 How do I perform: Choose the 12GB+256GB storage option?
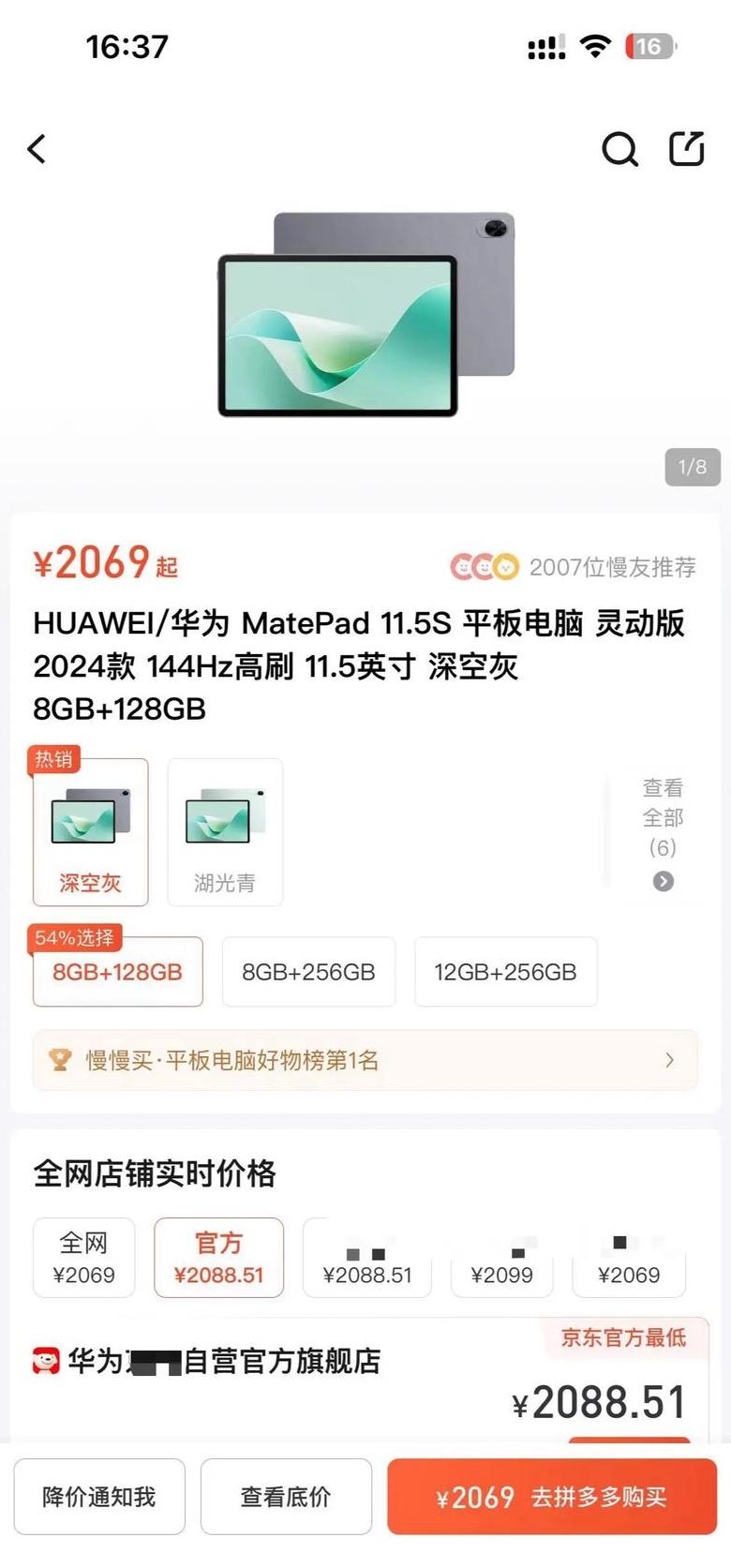click(505, 972)
